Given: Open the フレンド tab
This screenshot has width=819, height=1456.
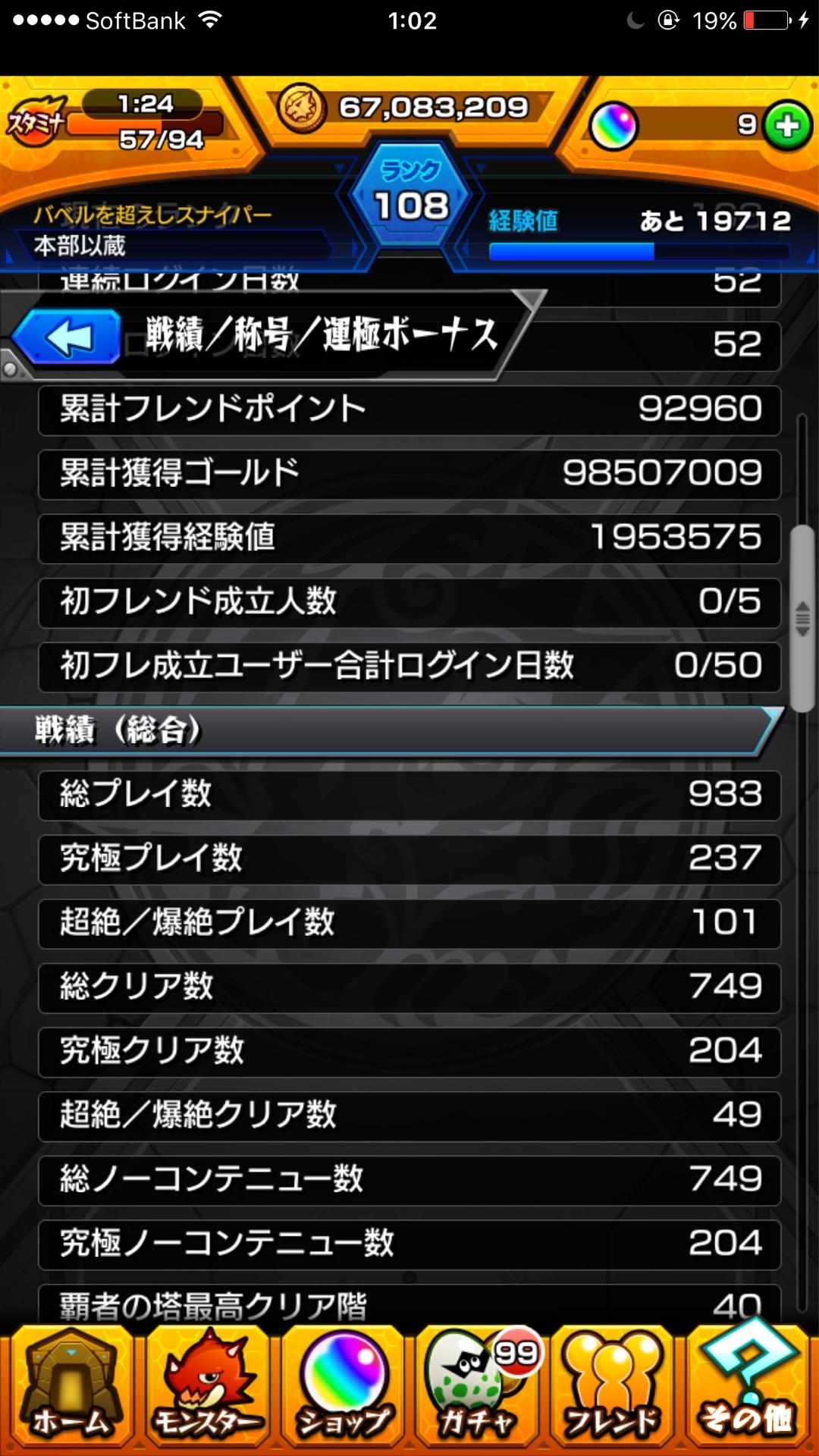Looking at the screenshot, I should coord(613,1388).
